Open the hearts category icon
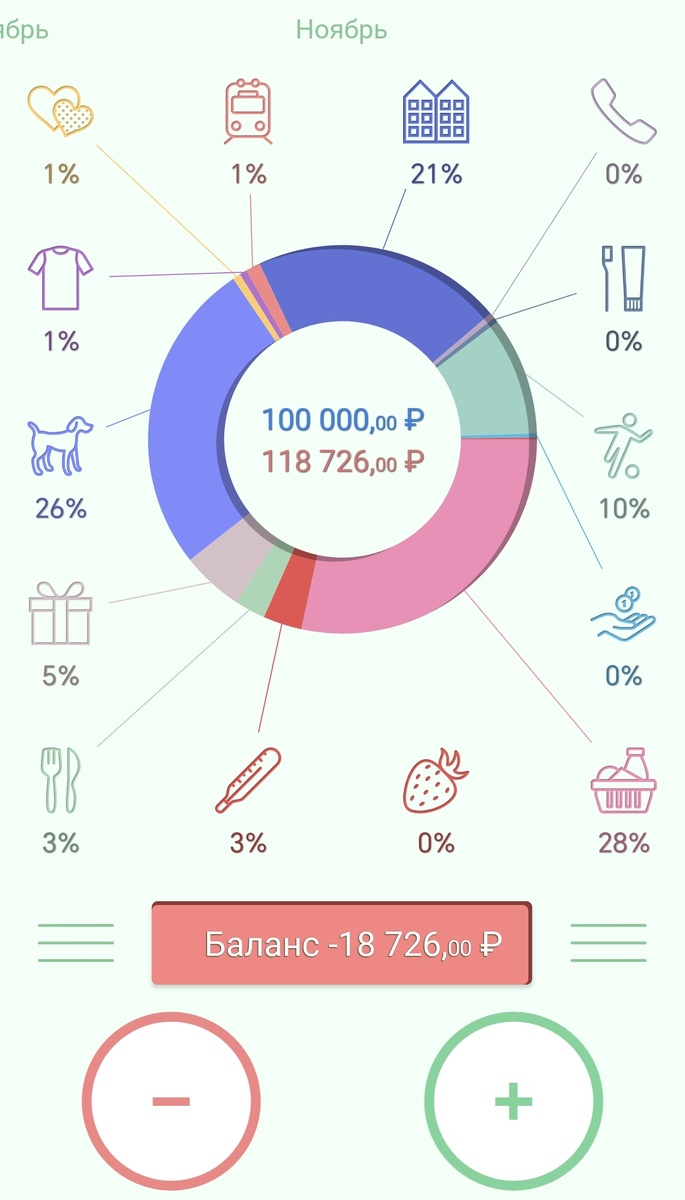Viewport: 685px width, 1200px height. point(61,110)
